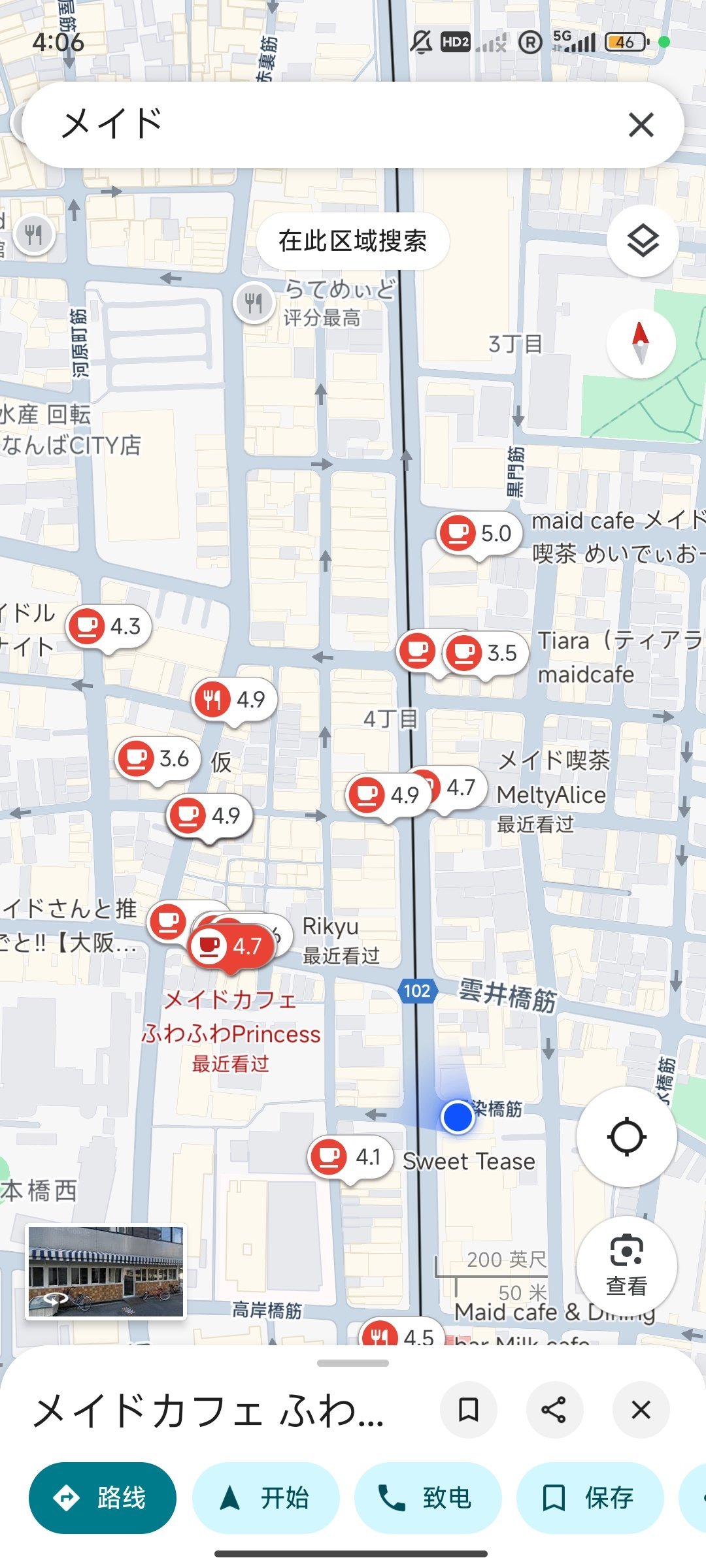This screenshot has width=706, height=1568.
Task: Start navigation with 开始
Action: [265, 1497]
